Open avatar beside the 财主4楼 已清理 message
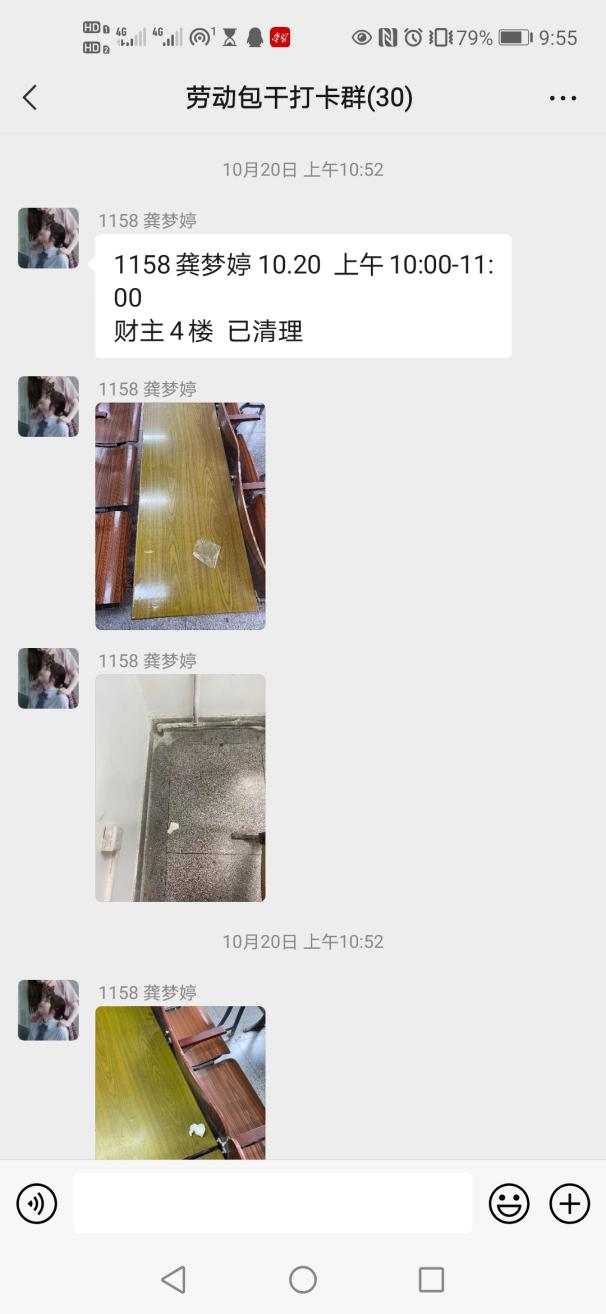The image size is (606, 1314). click(x=48, y=238)
